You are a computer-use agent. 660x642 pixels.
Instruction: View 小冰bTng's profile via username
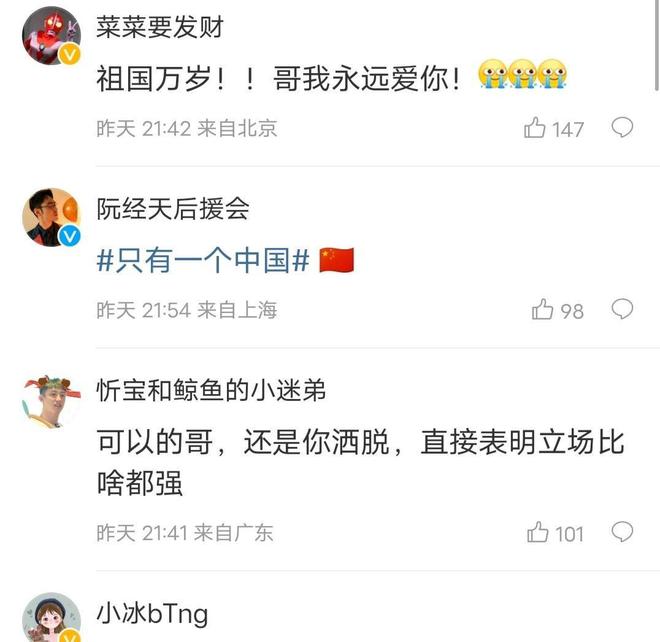[152, 613]
